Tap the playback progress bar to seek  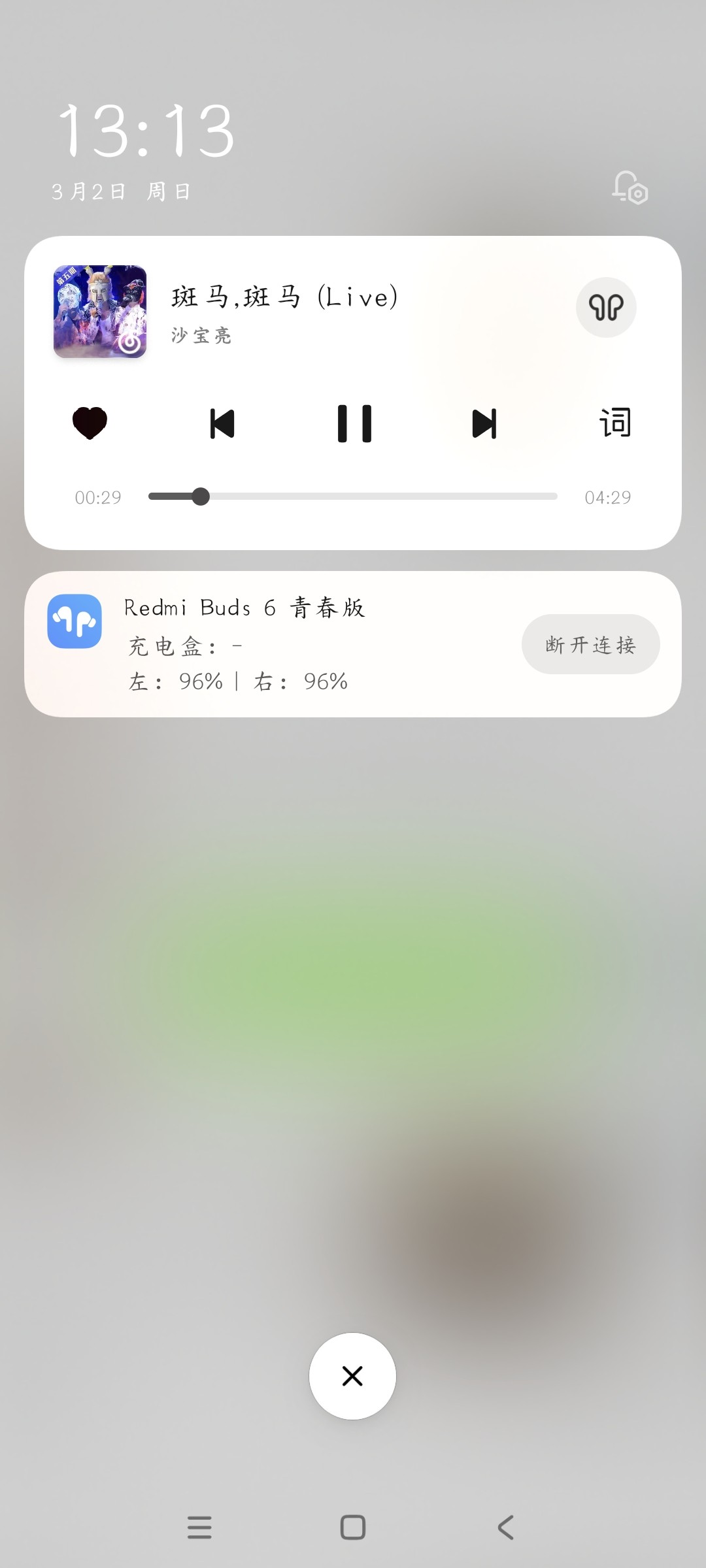pyautogui.click(x=353, y=497)
